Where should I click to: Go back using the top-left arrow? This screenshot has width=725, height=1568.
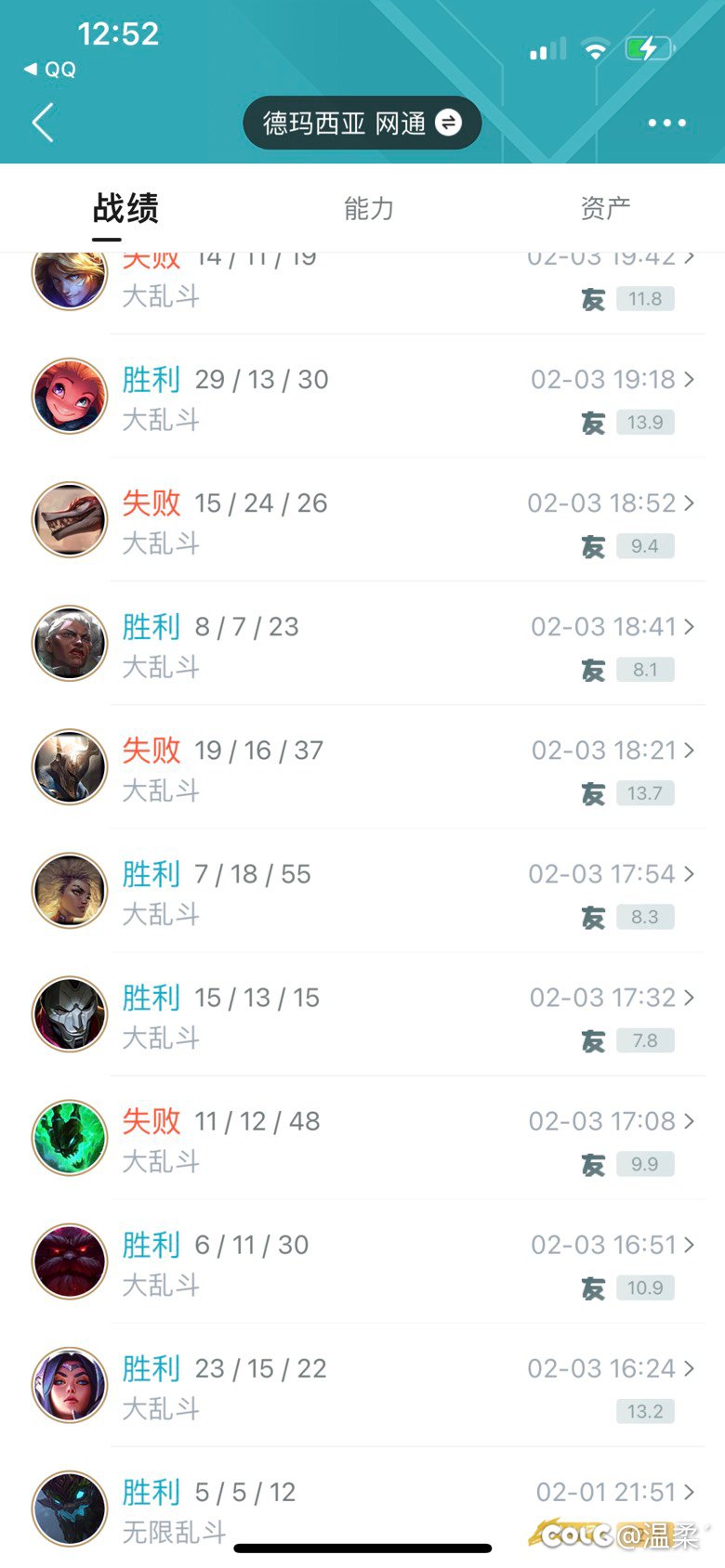(43, 123)
